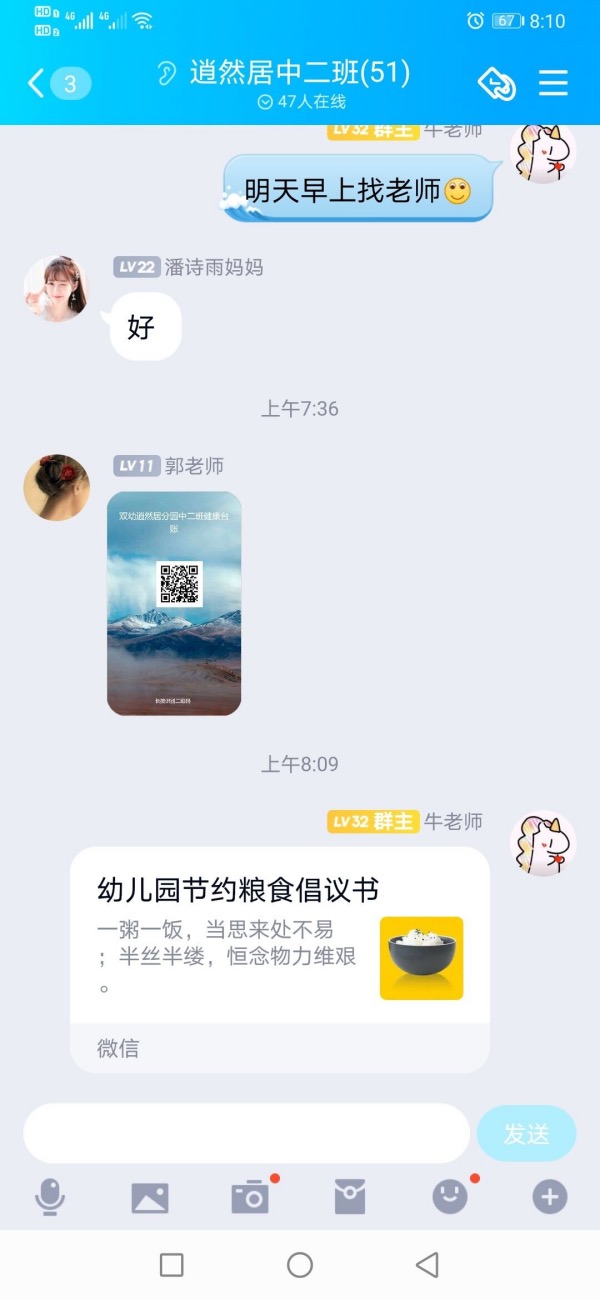Open the group apps link icon

(497, 83)
